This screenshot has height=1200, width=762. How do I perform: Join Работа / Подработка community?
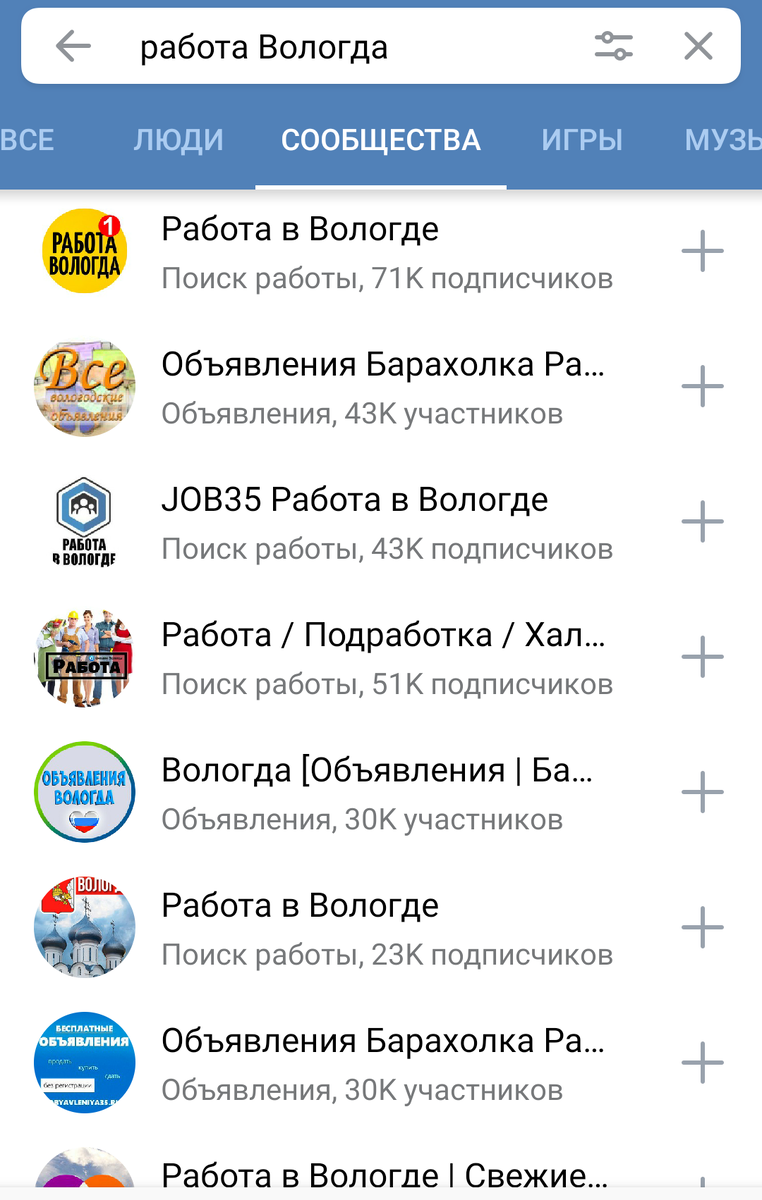pyautogui.click(x=702, y=657)
